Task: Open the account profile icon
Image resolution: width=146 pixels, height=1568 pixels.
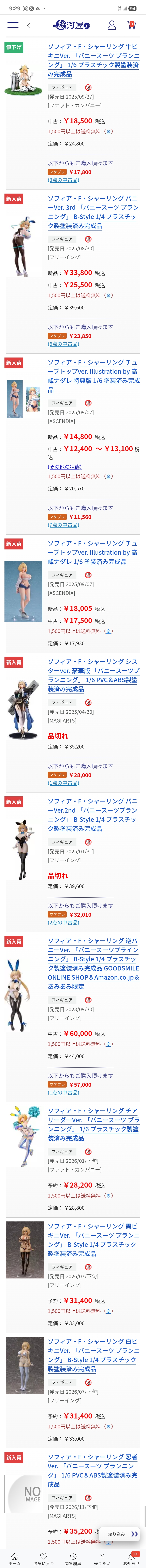Action: point(111,25)
